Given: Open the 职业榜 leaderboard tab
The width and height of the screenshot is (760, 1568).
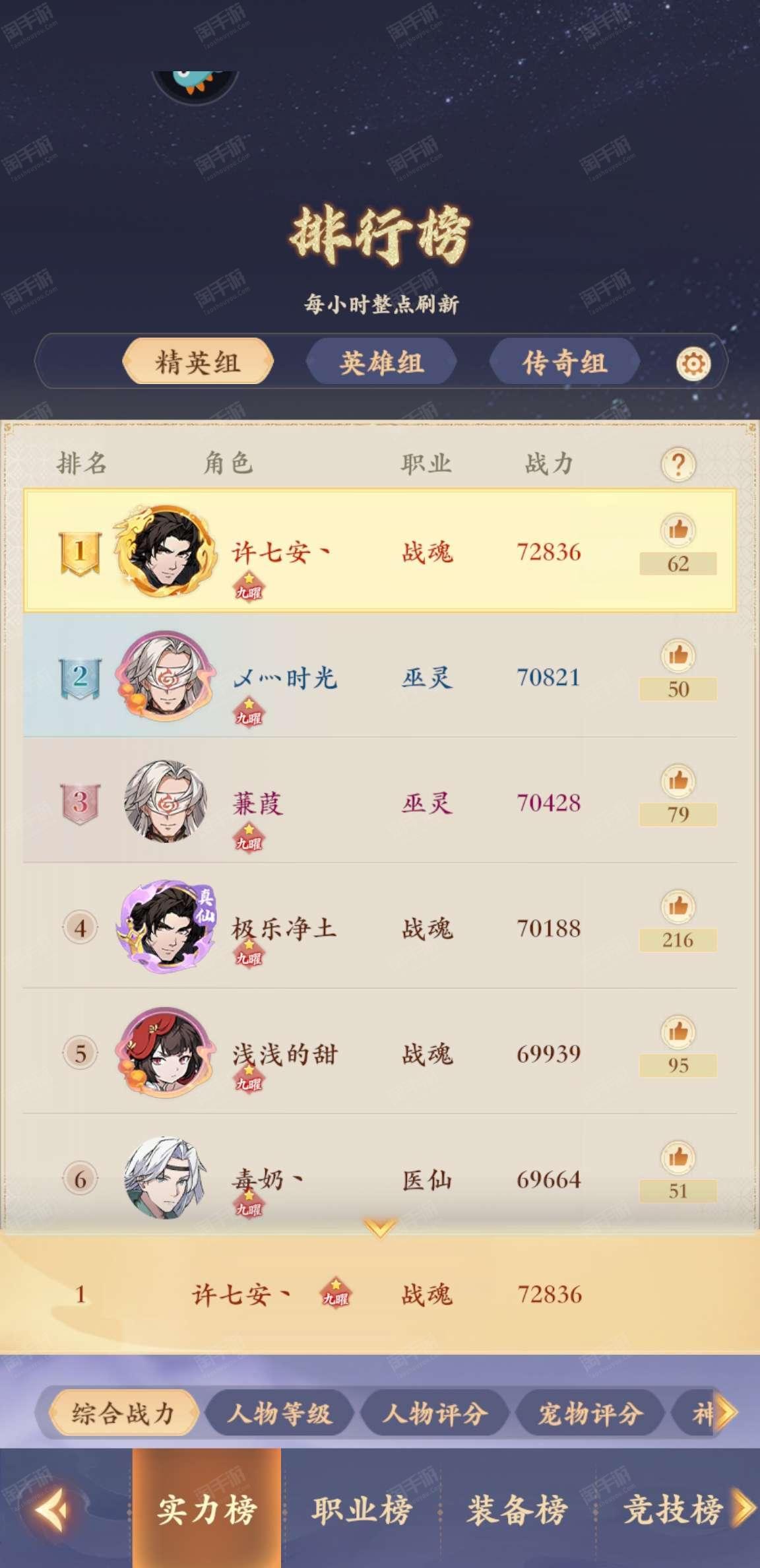Looking at the screenshot, I should [362, 1509].
